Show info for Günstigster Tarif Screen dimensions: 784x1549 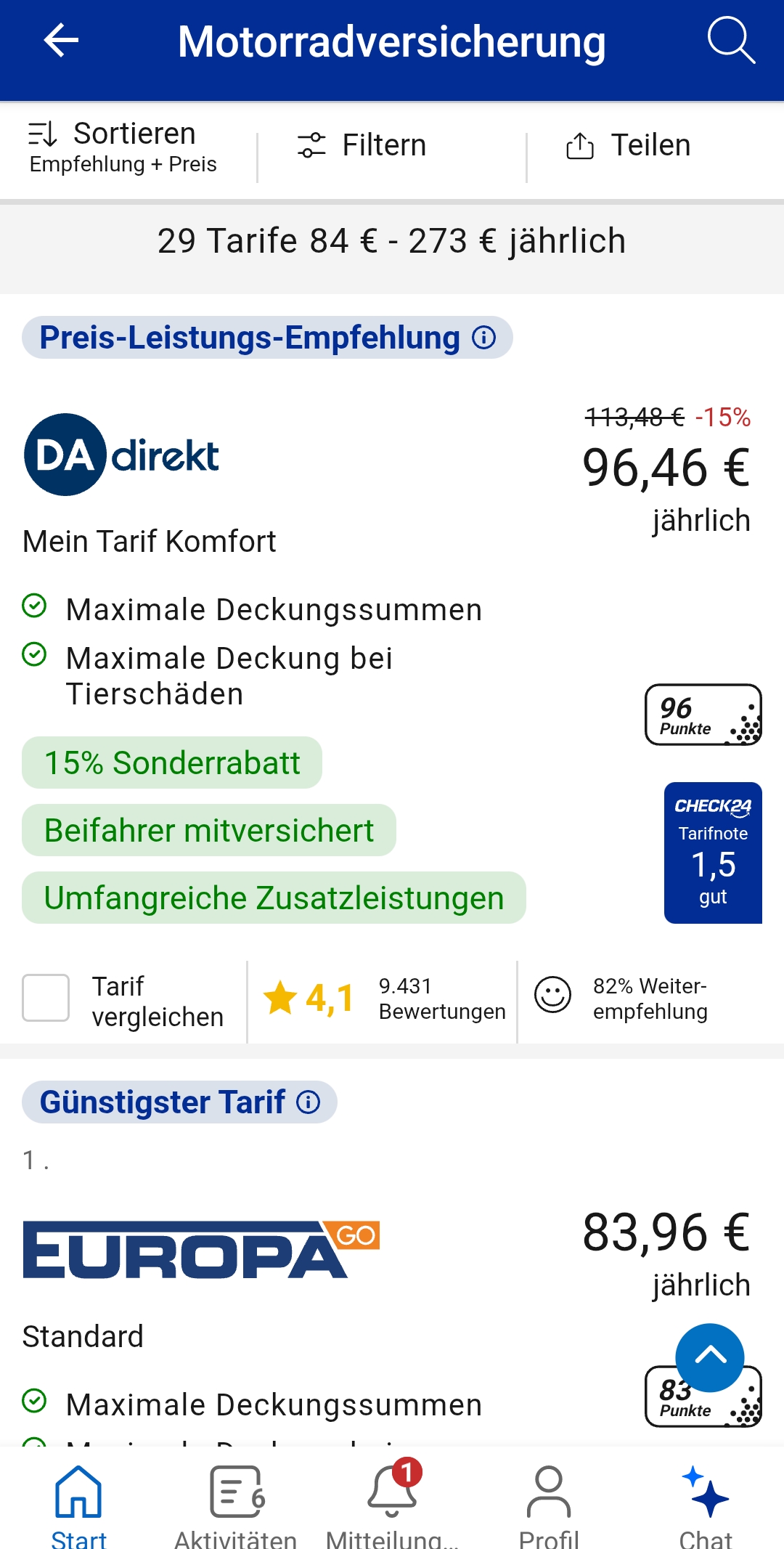[x=309, y=1102]
